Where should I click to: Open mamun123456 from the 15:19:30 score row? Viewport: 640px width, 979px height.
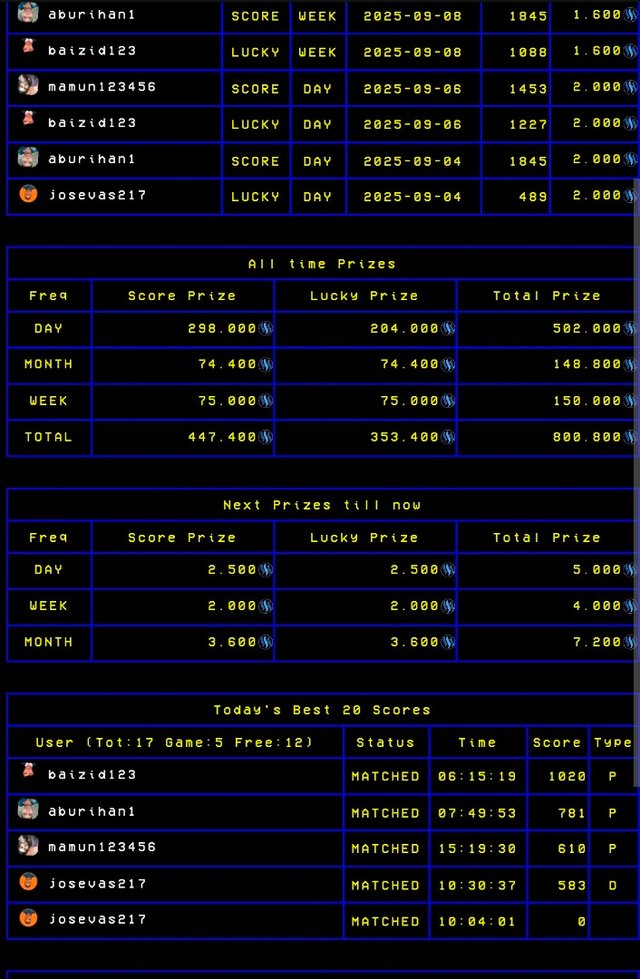tap(102, 847)
